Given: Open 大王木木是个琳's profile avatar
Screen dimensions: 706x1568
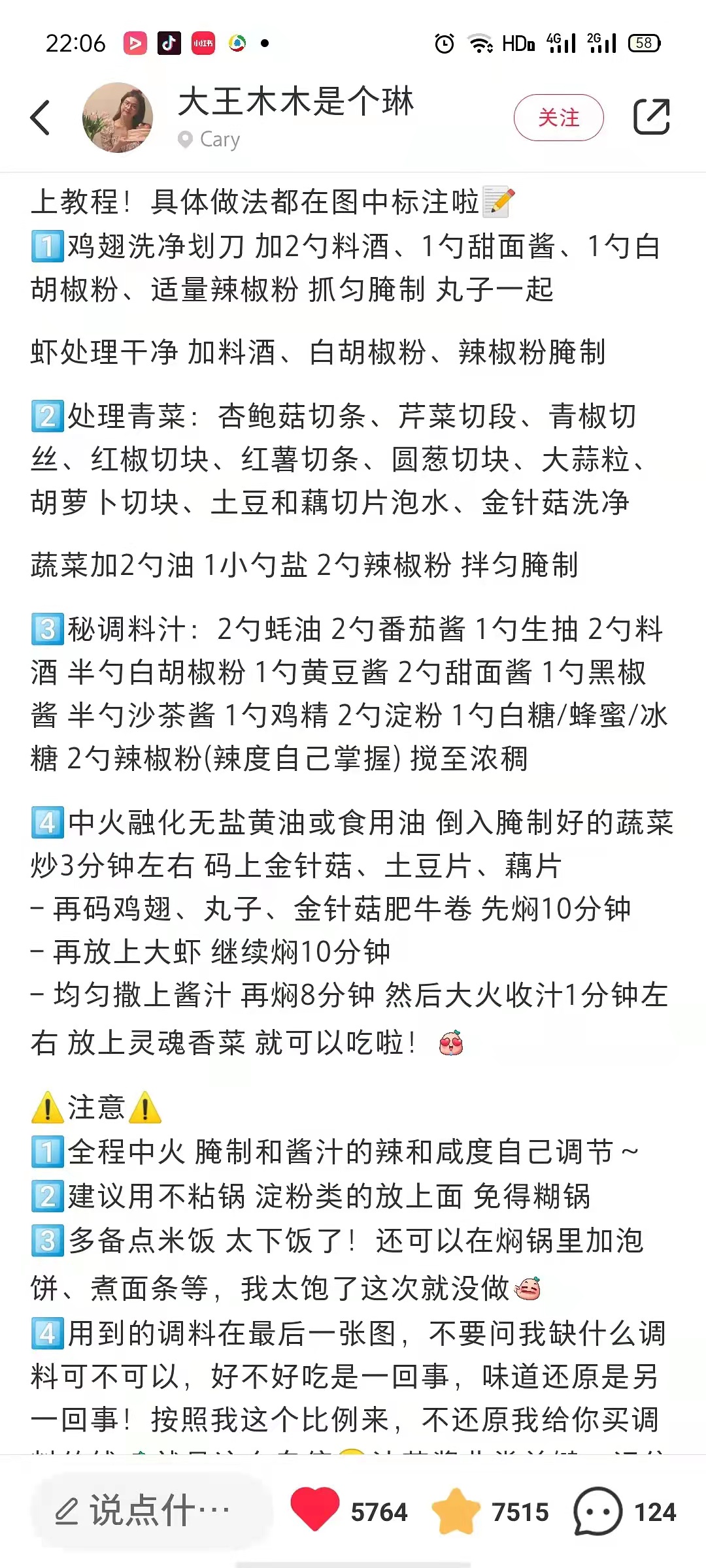Looking at the screenshot, I should pos(118,118).
